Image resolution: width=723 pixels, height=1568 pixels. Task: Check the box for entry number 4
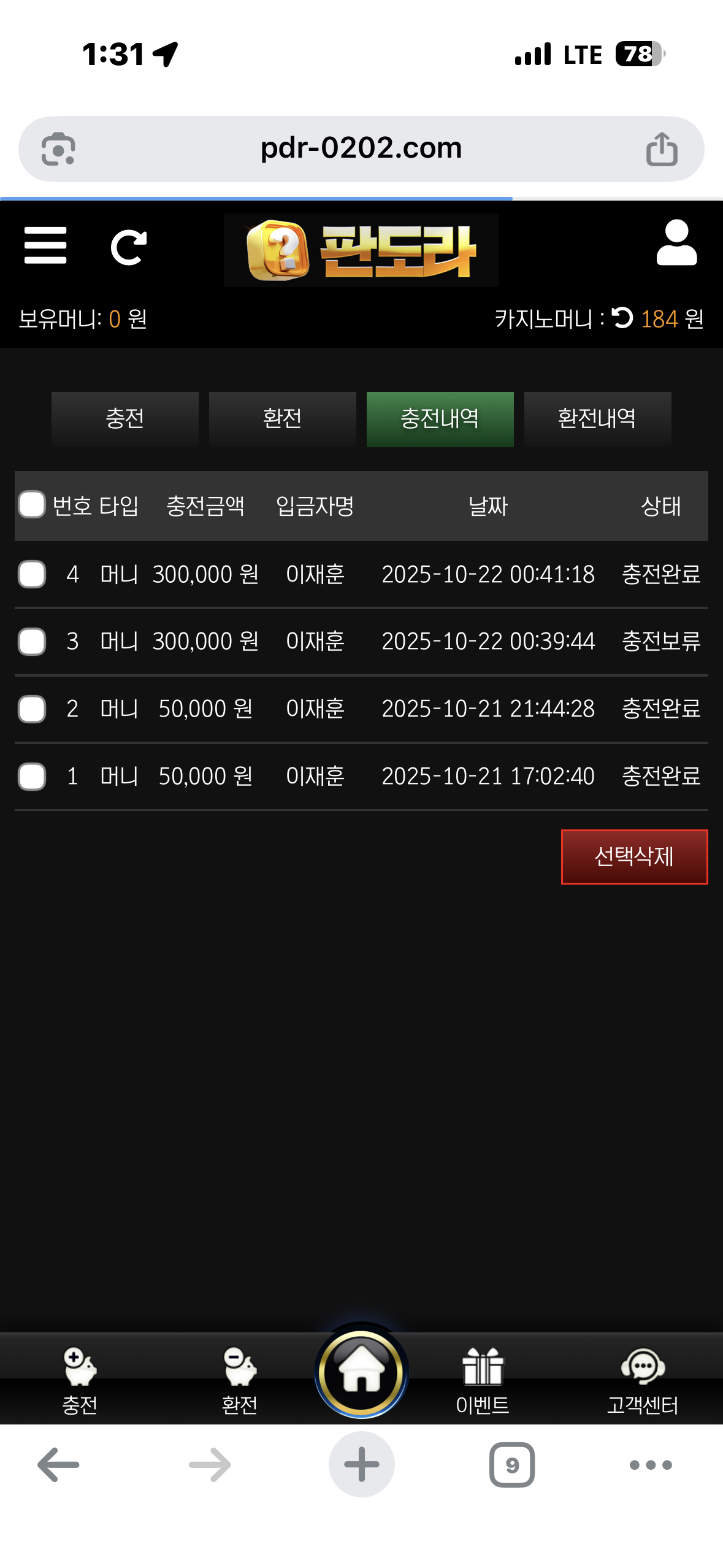(32, 574)
